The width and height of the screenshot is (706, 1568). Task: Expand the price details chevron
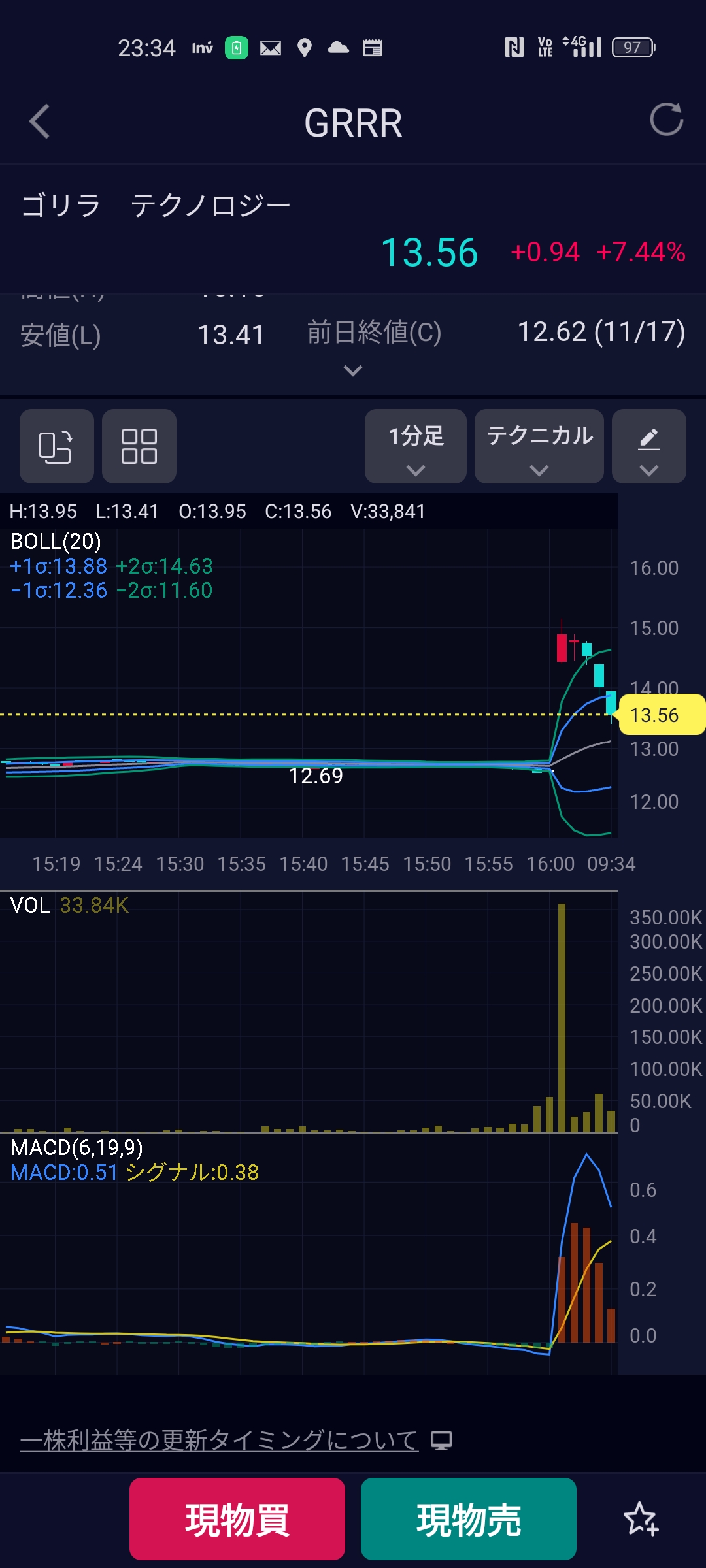(x=353, y=371)
